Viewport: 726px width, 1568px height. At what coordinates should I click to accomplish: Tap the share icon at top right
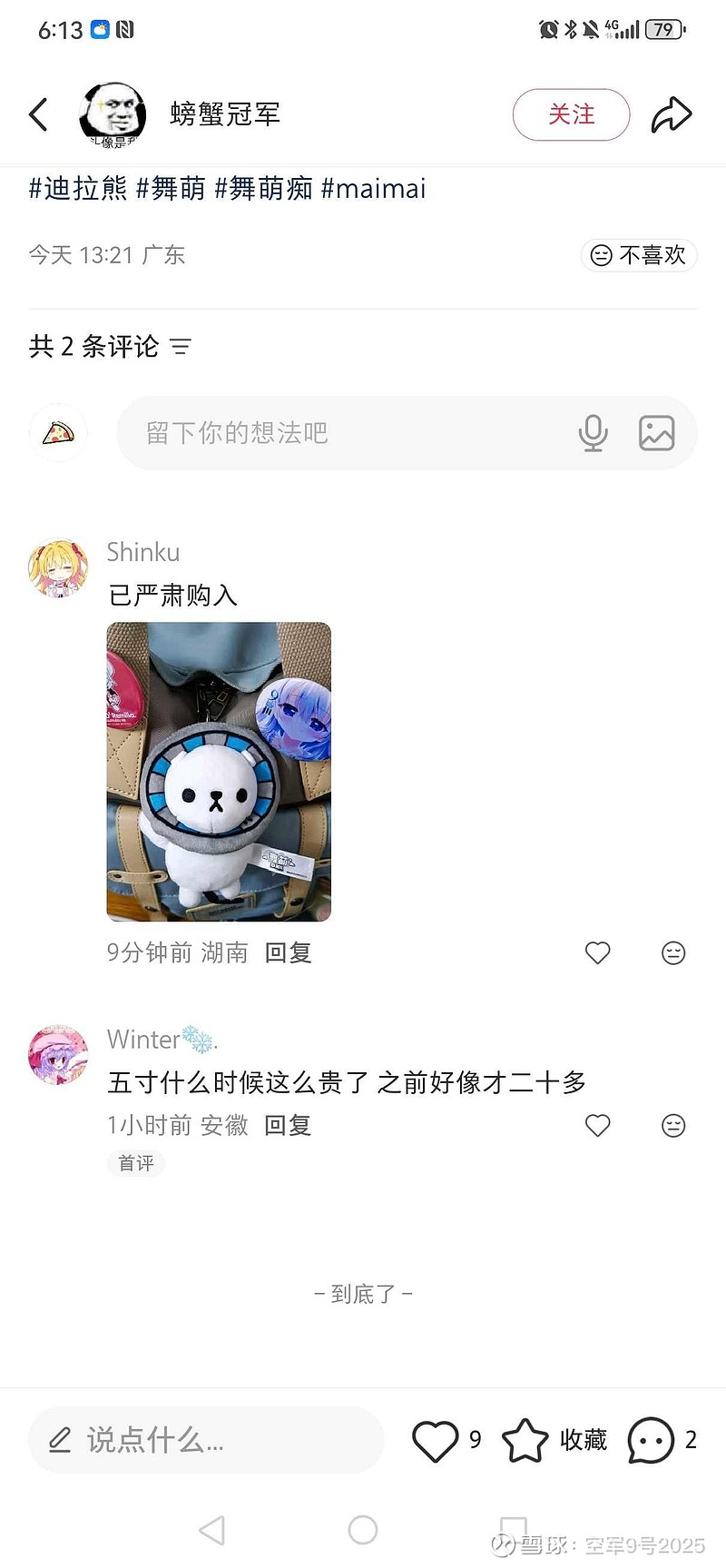click(672, 114)
